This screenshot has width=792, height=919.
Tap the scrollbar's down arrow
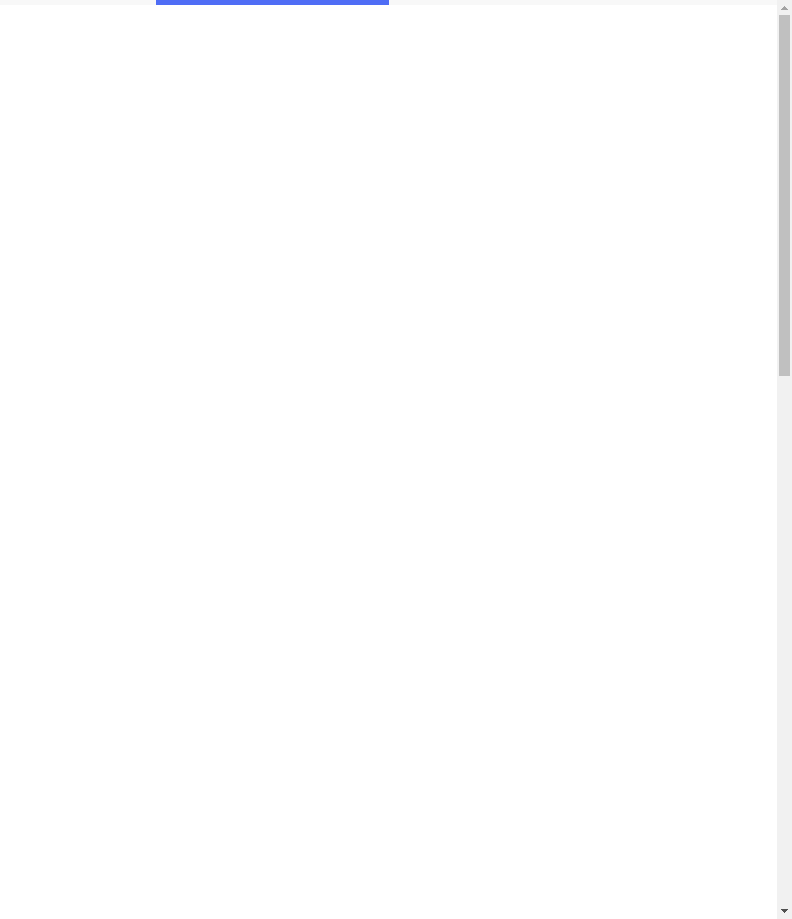[784, 911]
